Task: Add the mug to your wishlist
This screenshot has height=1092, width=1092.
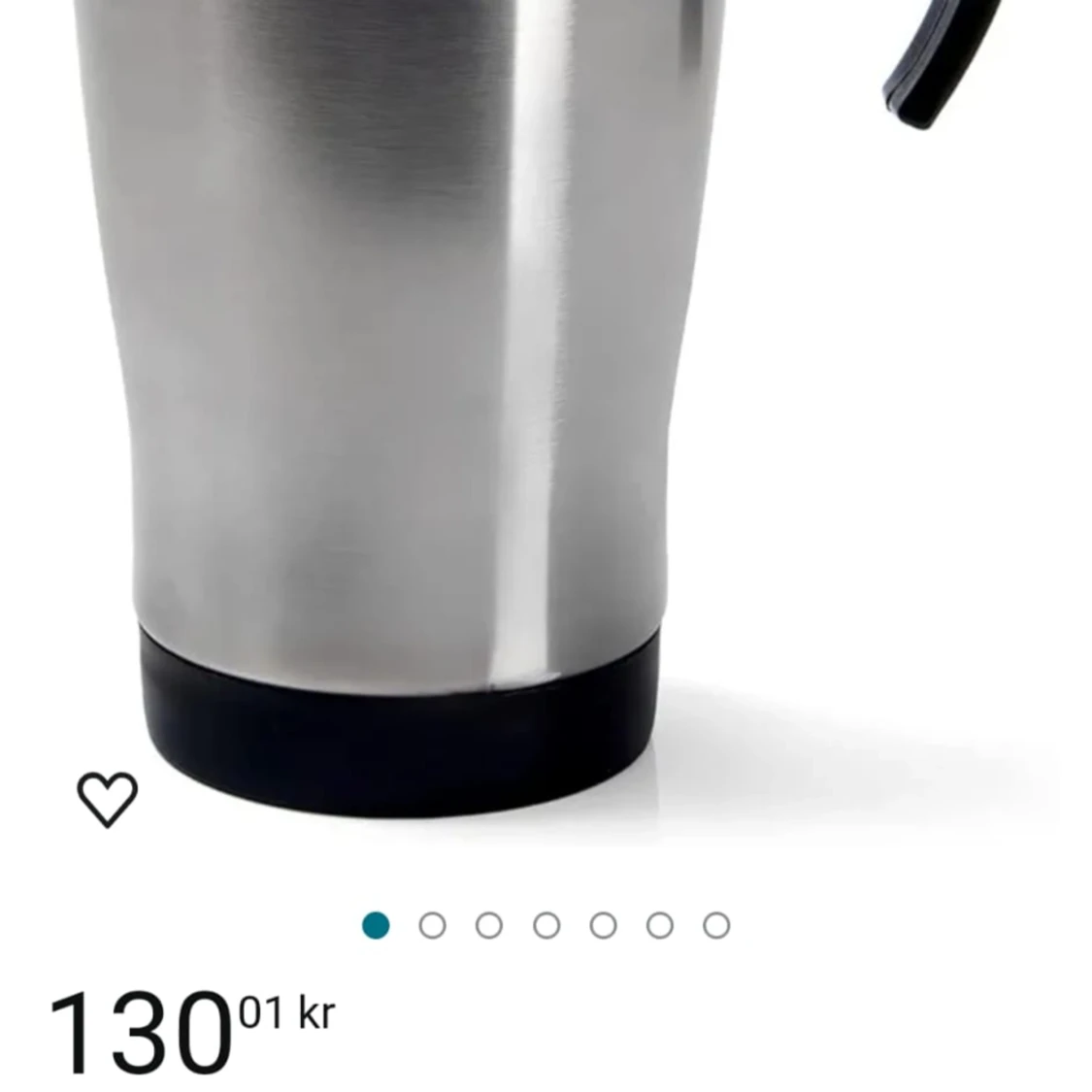Action: (107, 800)
